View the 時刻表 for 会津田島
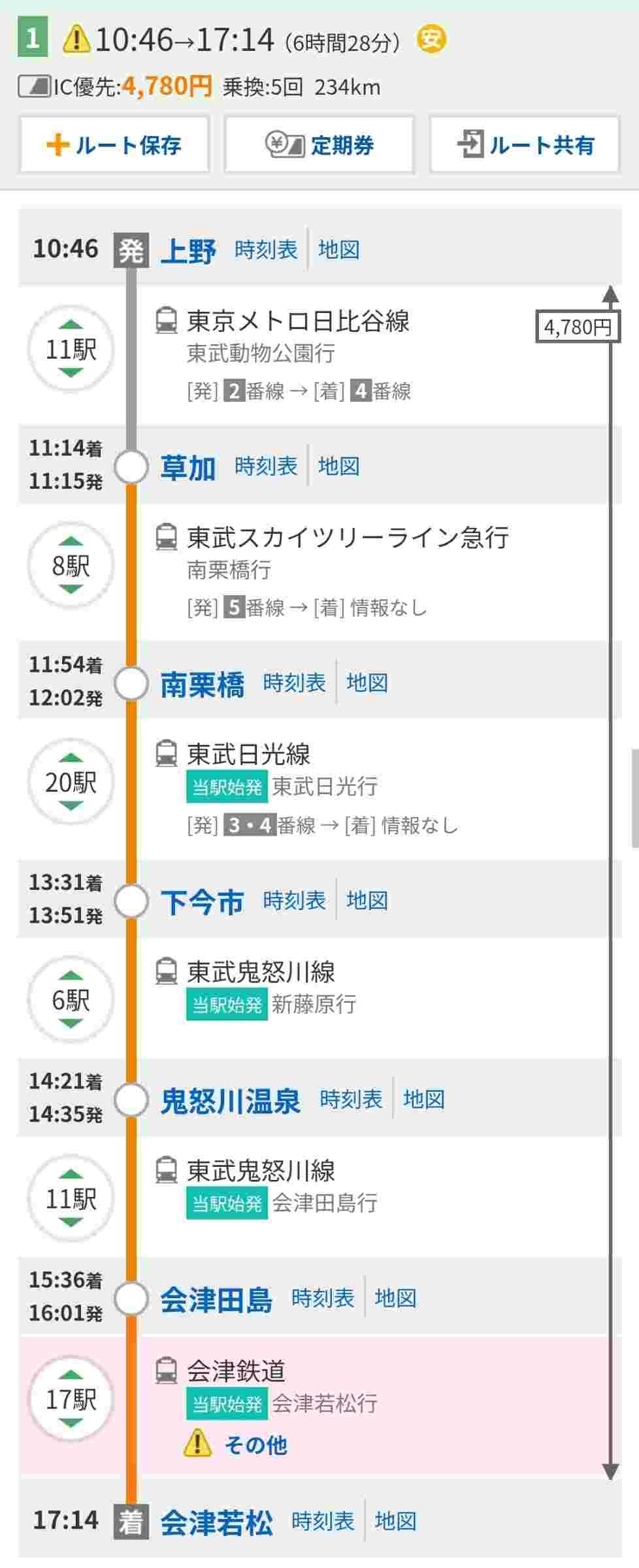The image size is (639, 1568). pos(323,1298)
